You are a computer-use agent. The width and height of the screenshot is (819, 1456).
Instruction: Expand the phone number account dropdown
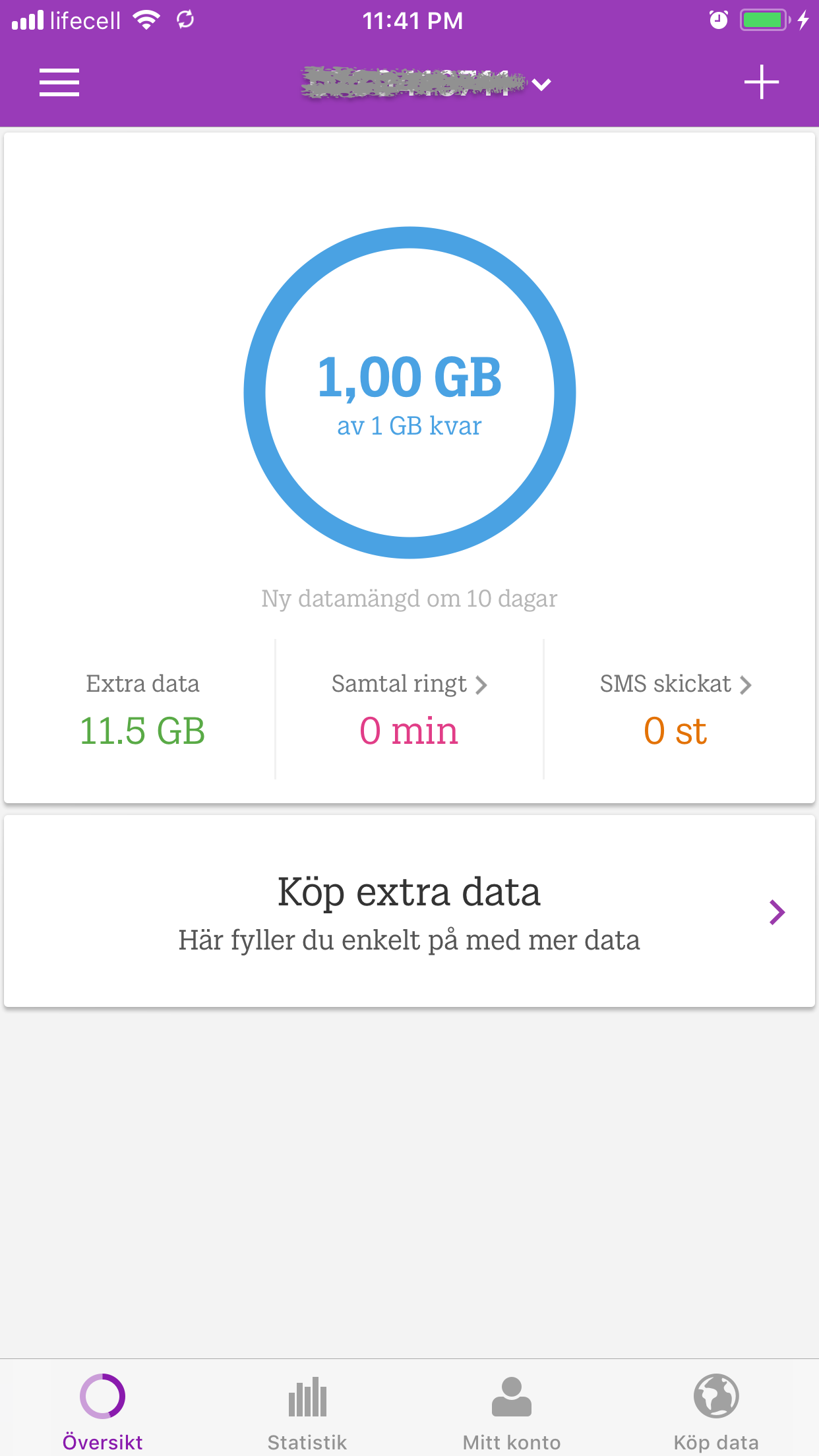427,83
